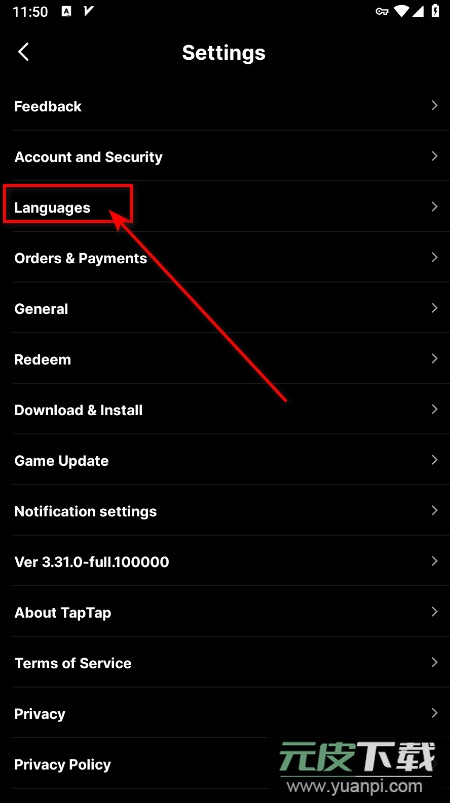Screen dimensions: 450x803
Task: View the Terms of Service
Action: point(225,663)
